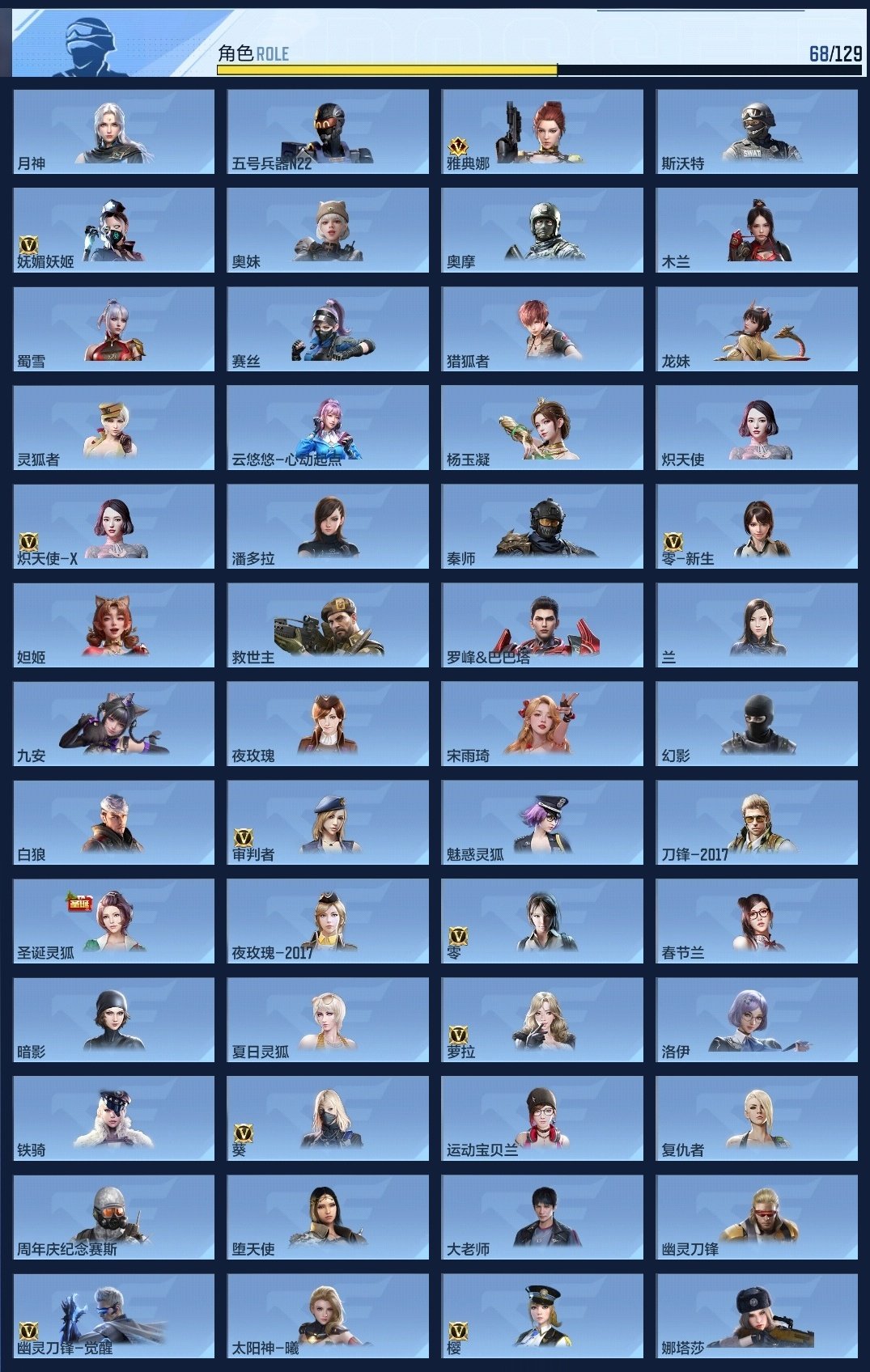Select the 娜塔莎 character tile
This screenshot has height=1372, width=870.
[757, 1316]
